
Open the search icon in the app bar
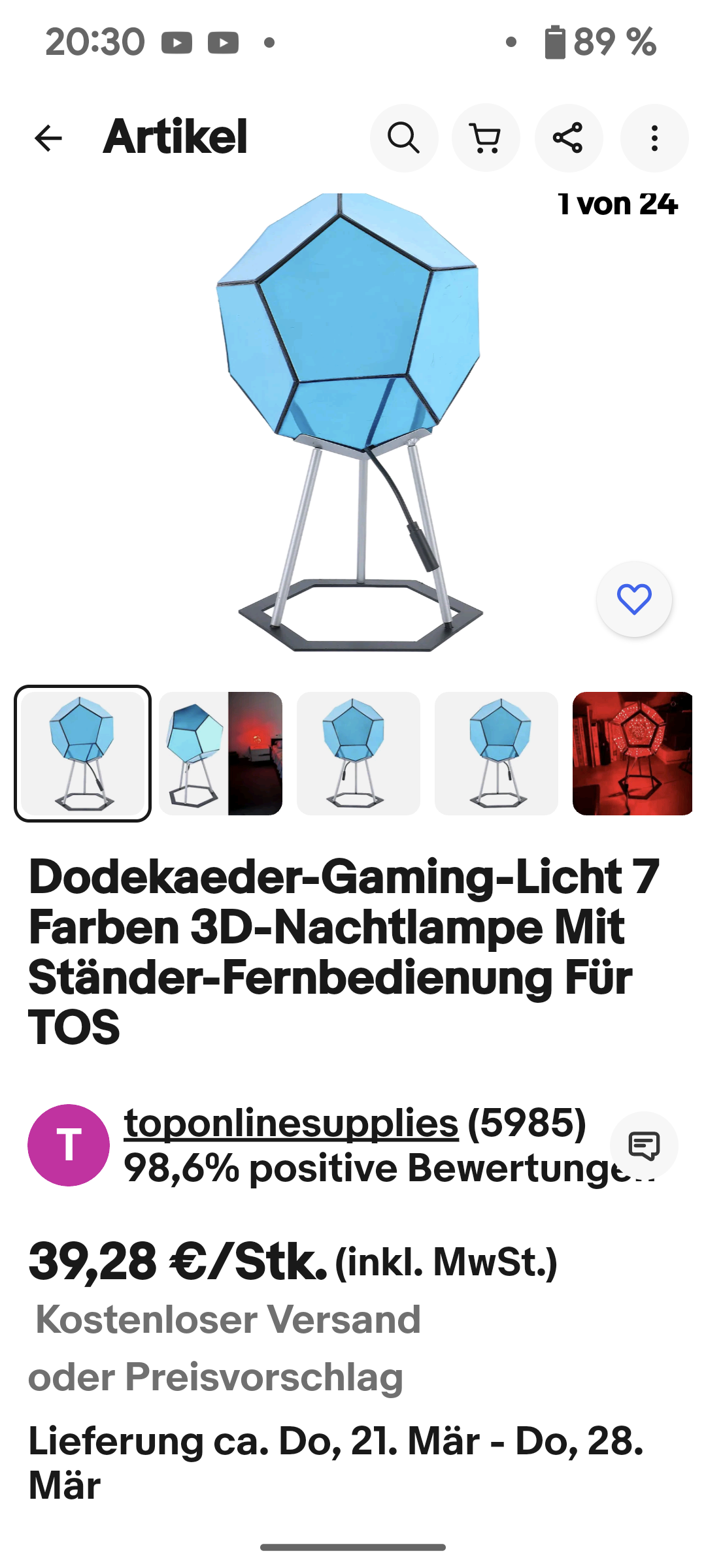pyautogui.click(x=404, y=139)
